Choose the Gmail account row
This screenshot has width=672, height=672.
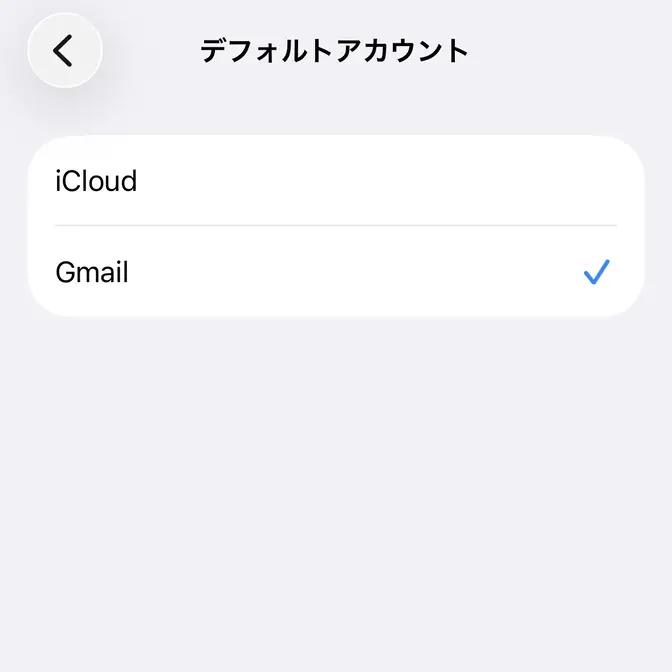click(335, 271)
